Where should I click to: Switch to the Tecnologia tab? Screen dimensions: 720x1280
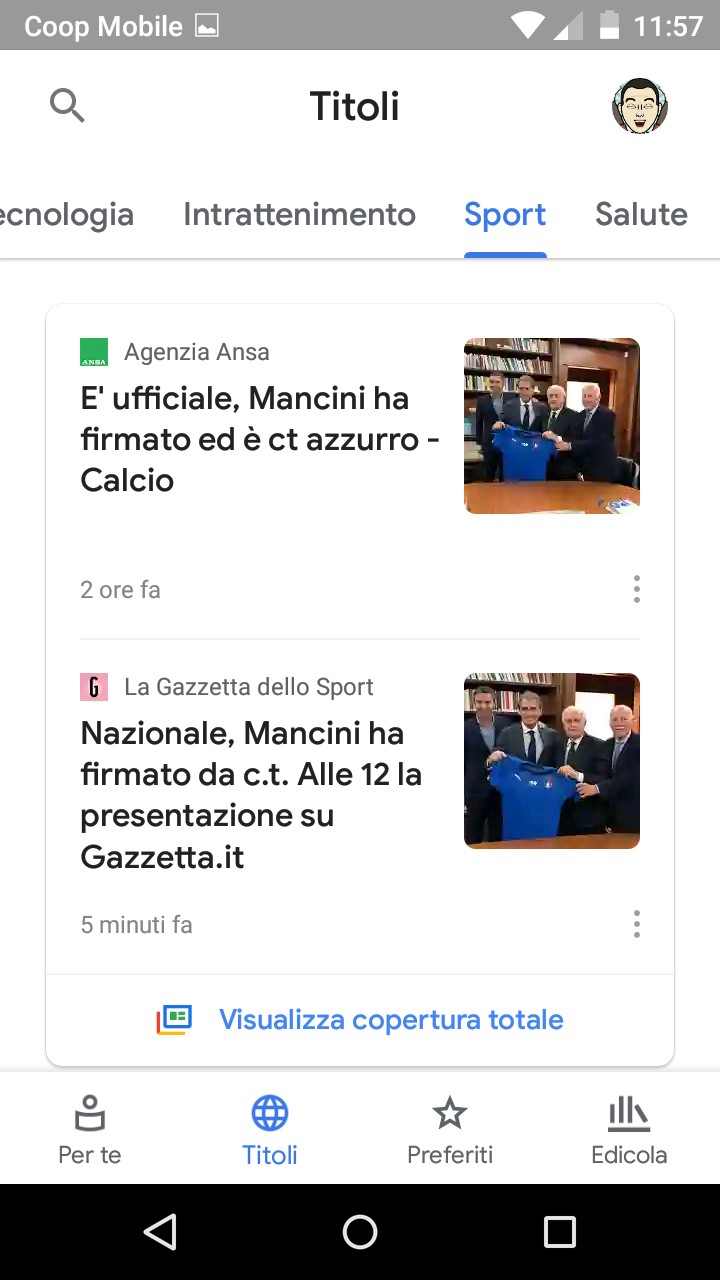(66, 214)
